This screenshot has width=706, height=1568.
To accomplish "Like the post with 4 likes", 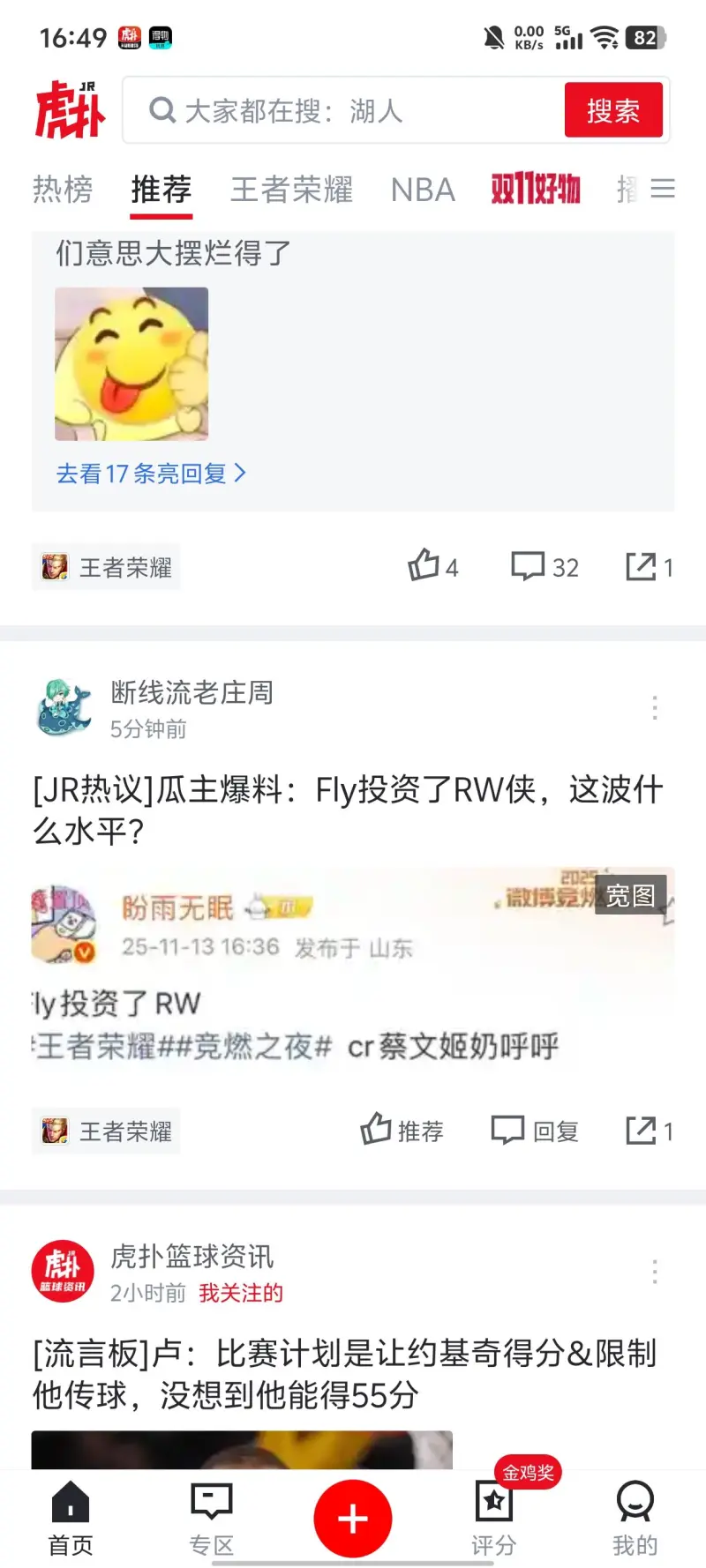I will tap(432, 566).
